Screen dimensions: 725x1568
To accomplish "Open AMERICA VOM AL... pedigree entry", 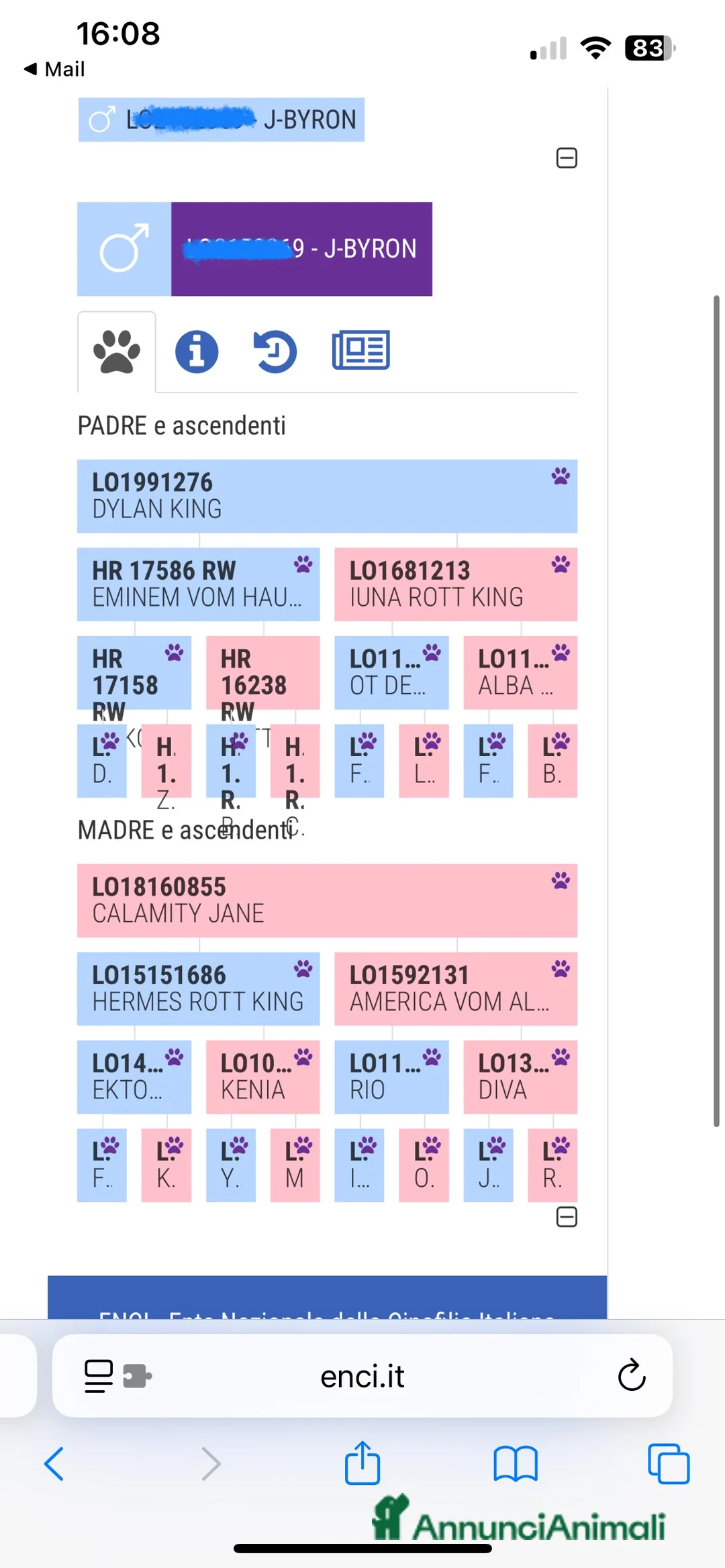I will [455, 988].
